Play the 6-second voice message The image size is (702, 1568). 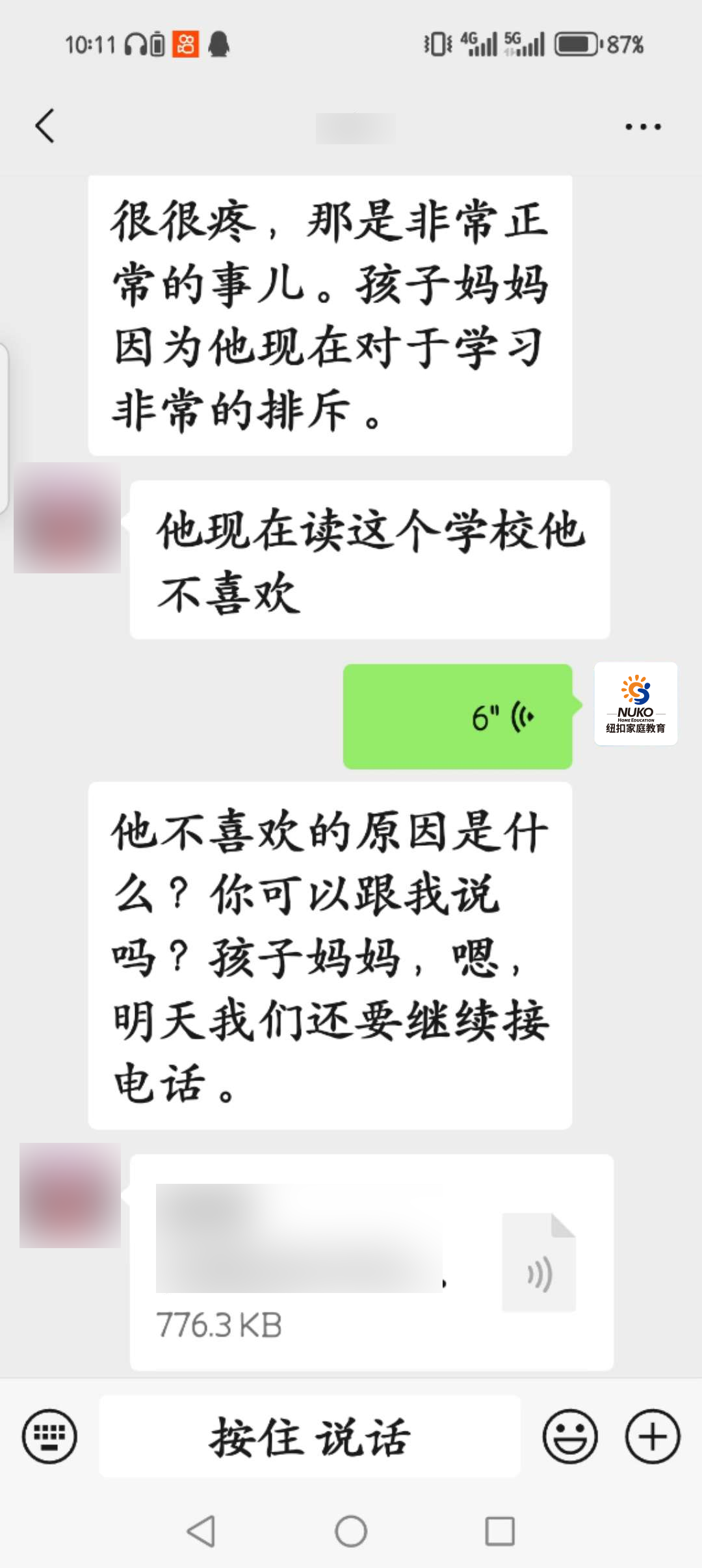(458, 716)
